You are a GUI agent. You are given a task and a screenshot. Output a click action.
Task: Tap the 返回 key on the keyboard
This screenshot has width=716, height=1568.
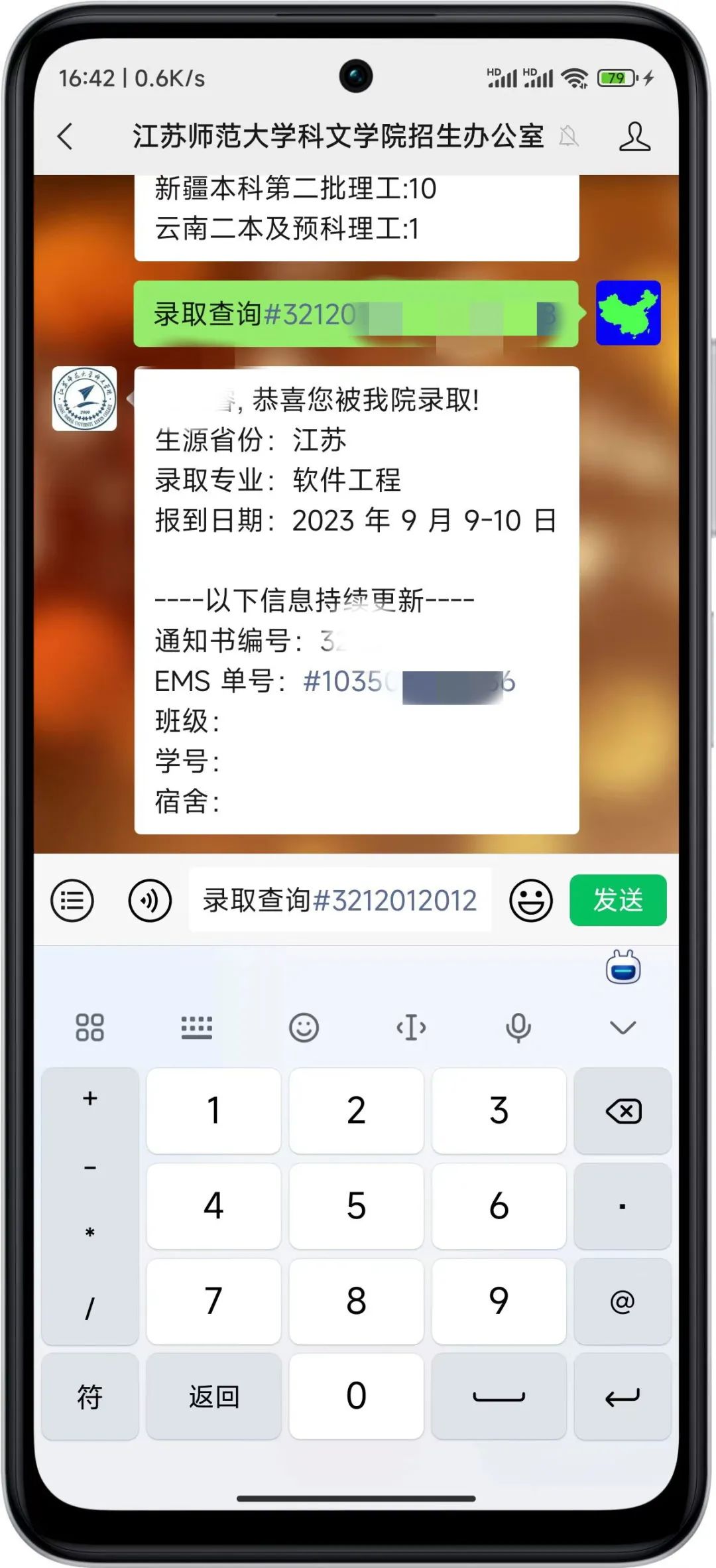coord(213,1396)
